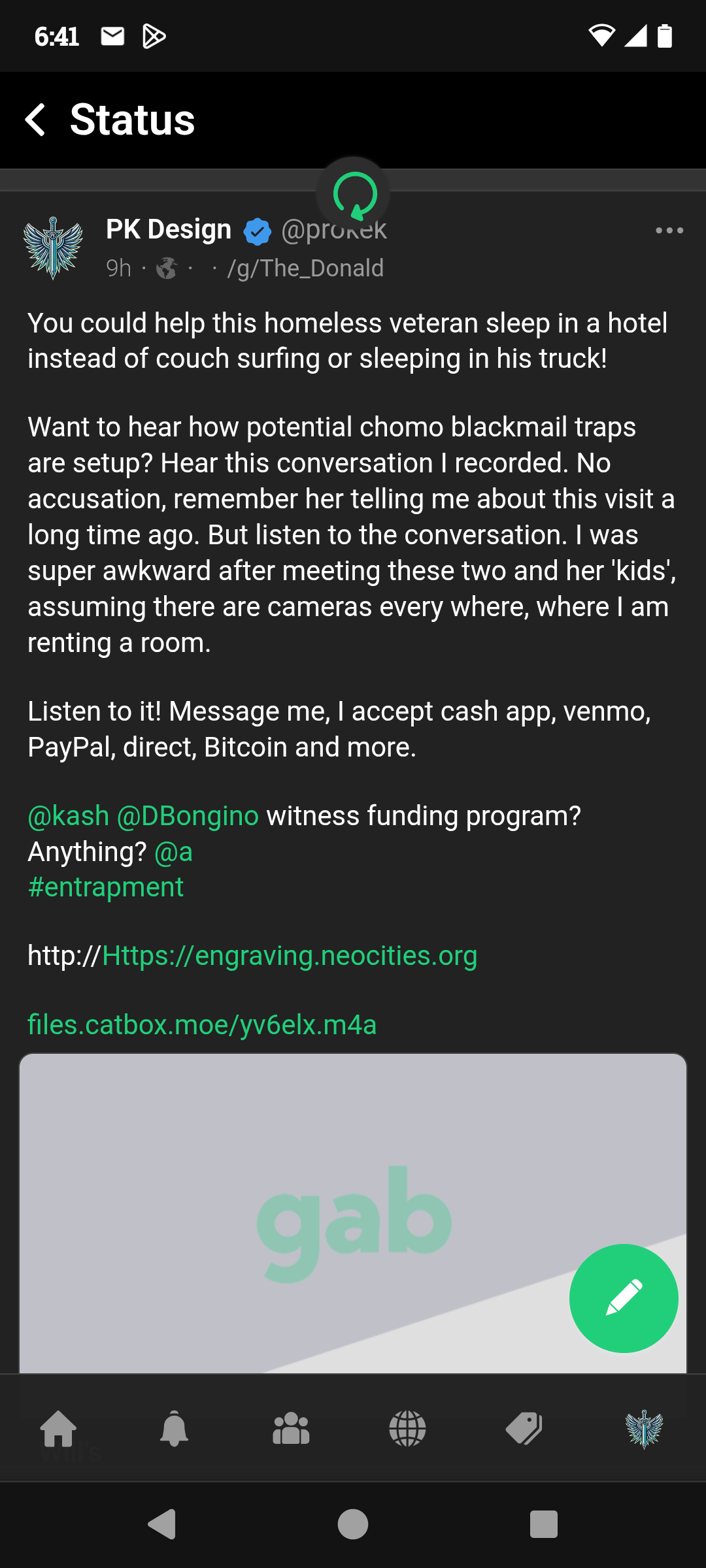706x1568 pixels.
Task: Tap the @a mention
Action: coord(173,852)
